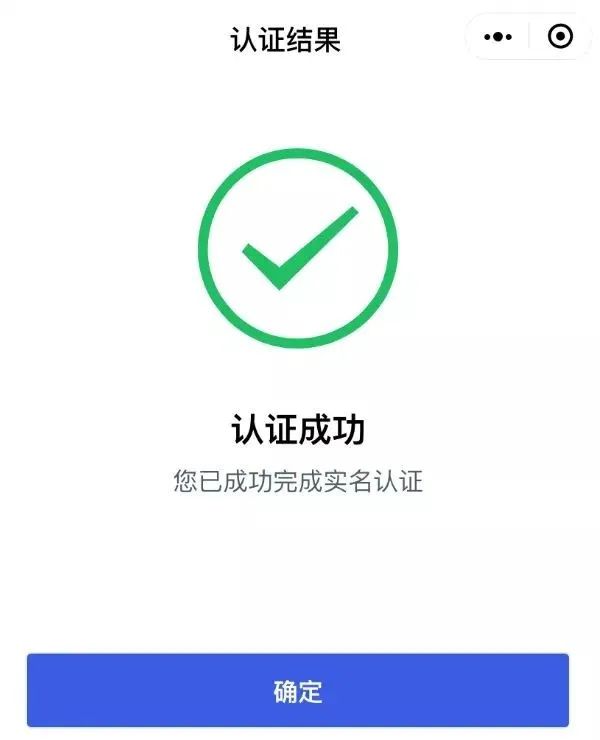The width and height of the screenshot is (600, 740).
Task: Confirm with the 确定 button
Action: tap(298, 690)
